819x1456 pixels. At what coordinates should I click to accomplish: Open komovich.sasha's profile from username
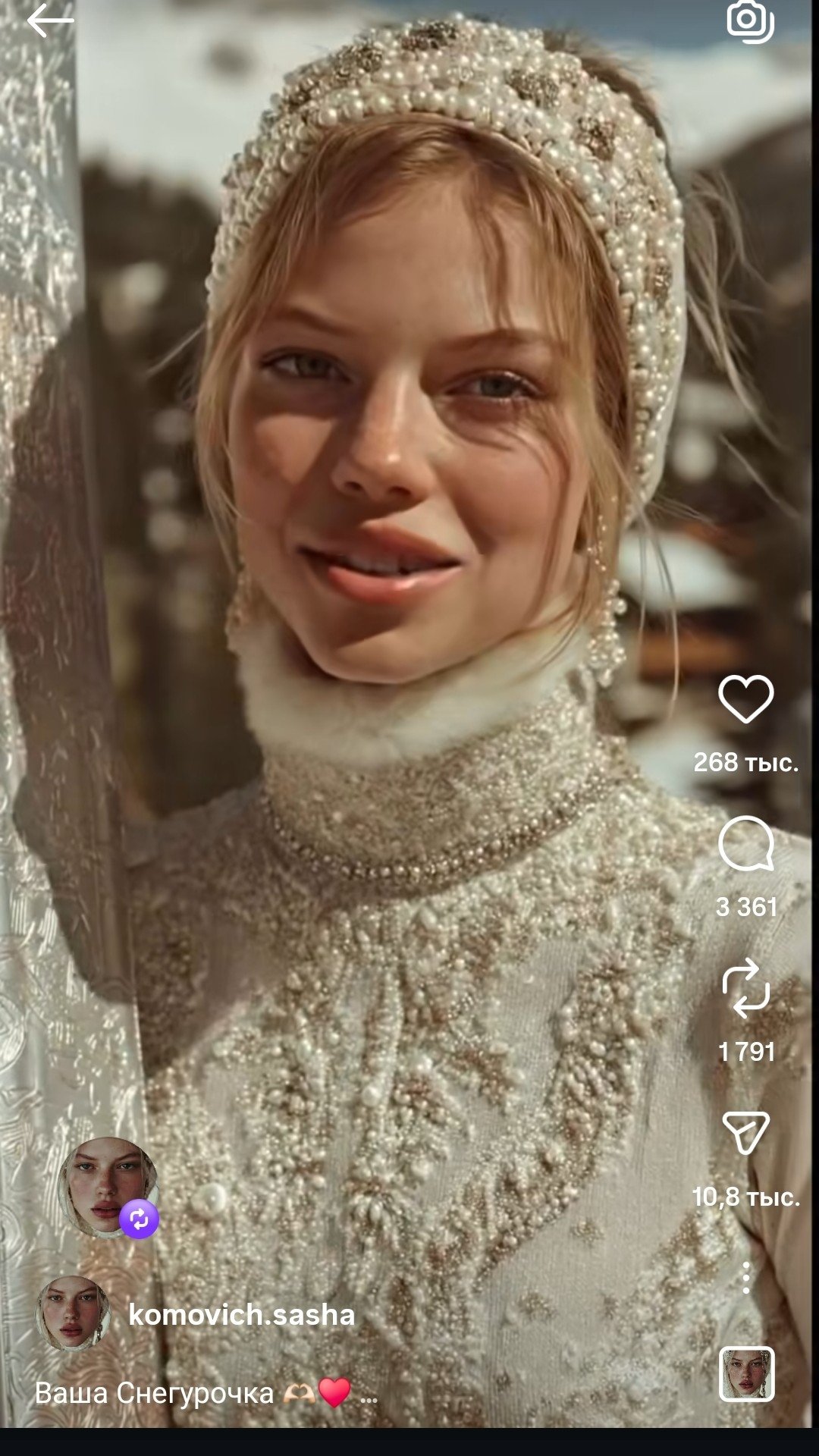point(241,1314)
